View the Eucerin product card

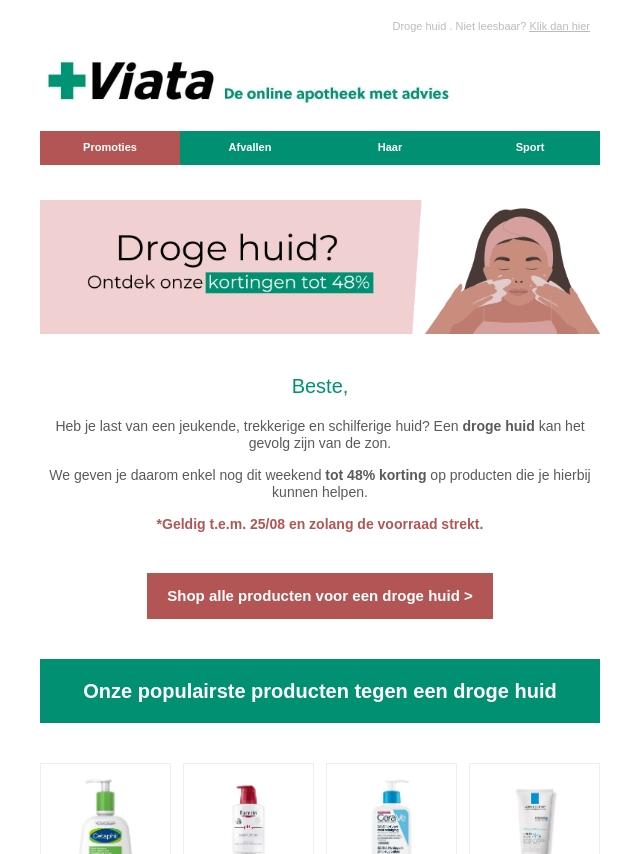click(x=248, y=812)
